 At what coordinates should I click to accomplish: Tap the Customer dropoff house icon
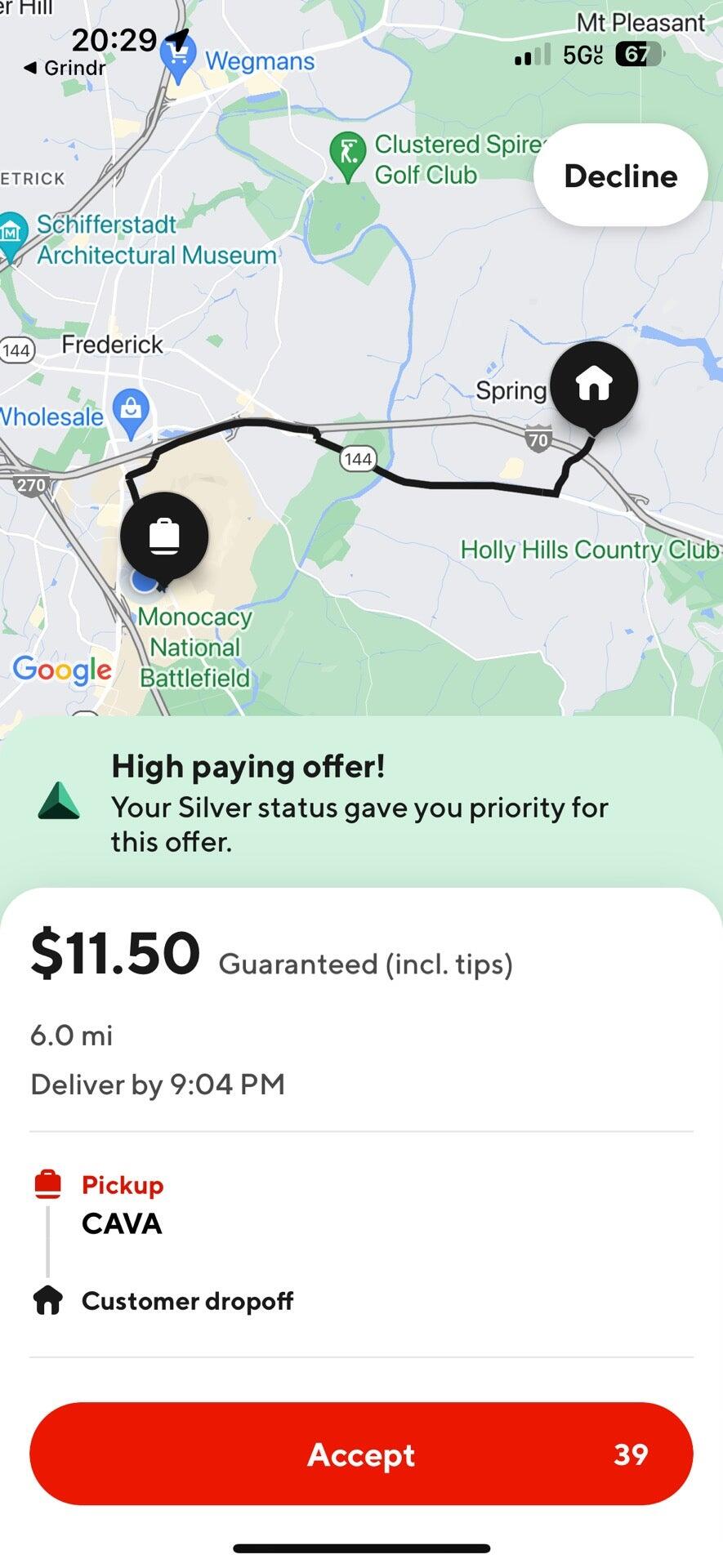[48, 1299]
